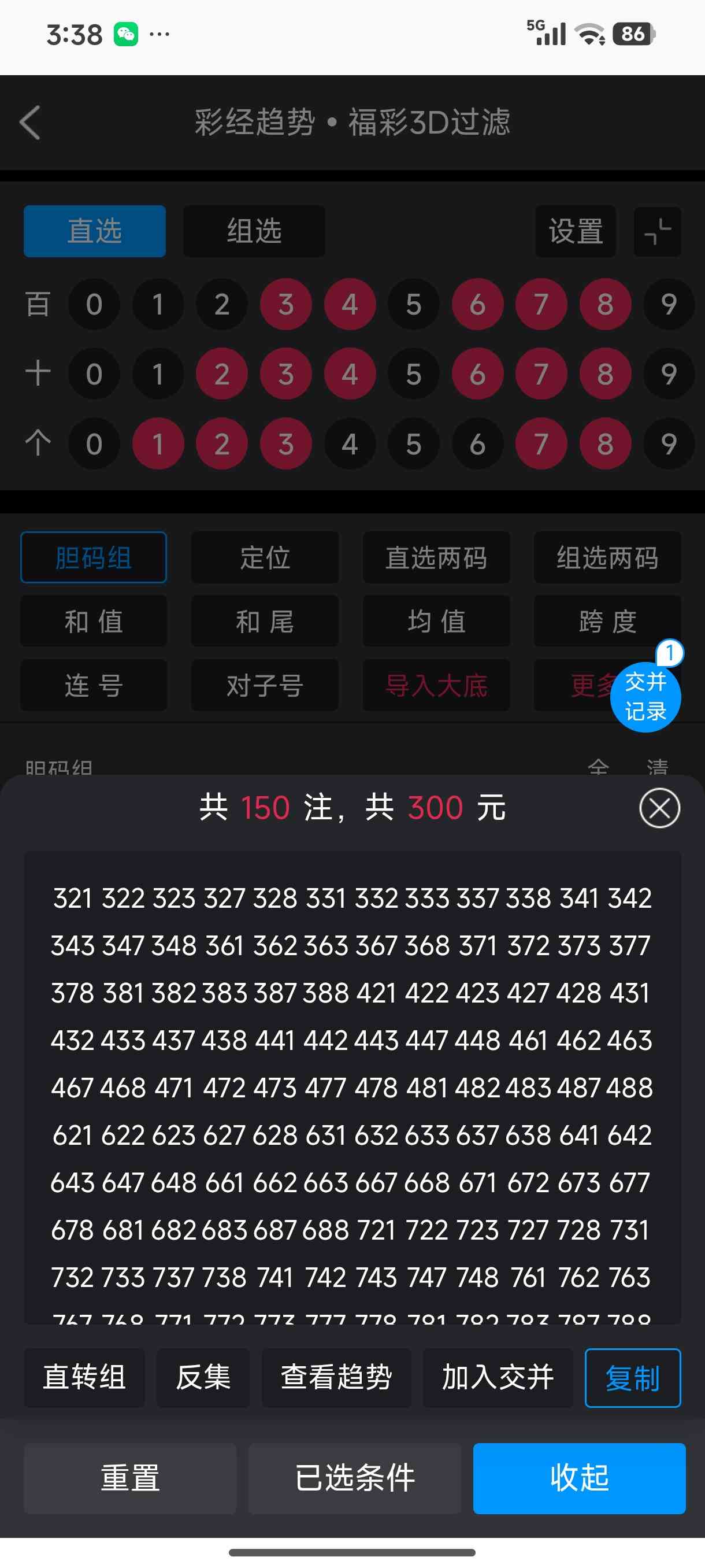Switch to the 组选 tab
Image resolution: width=705 pixels, height=1568 pixels.
(x=254, y=231)
